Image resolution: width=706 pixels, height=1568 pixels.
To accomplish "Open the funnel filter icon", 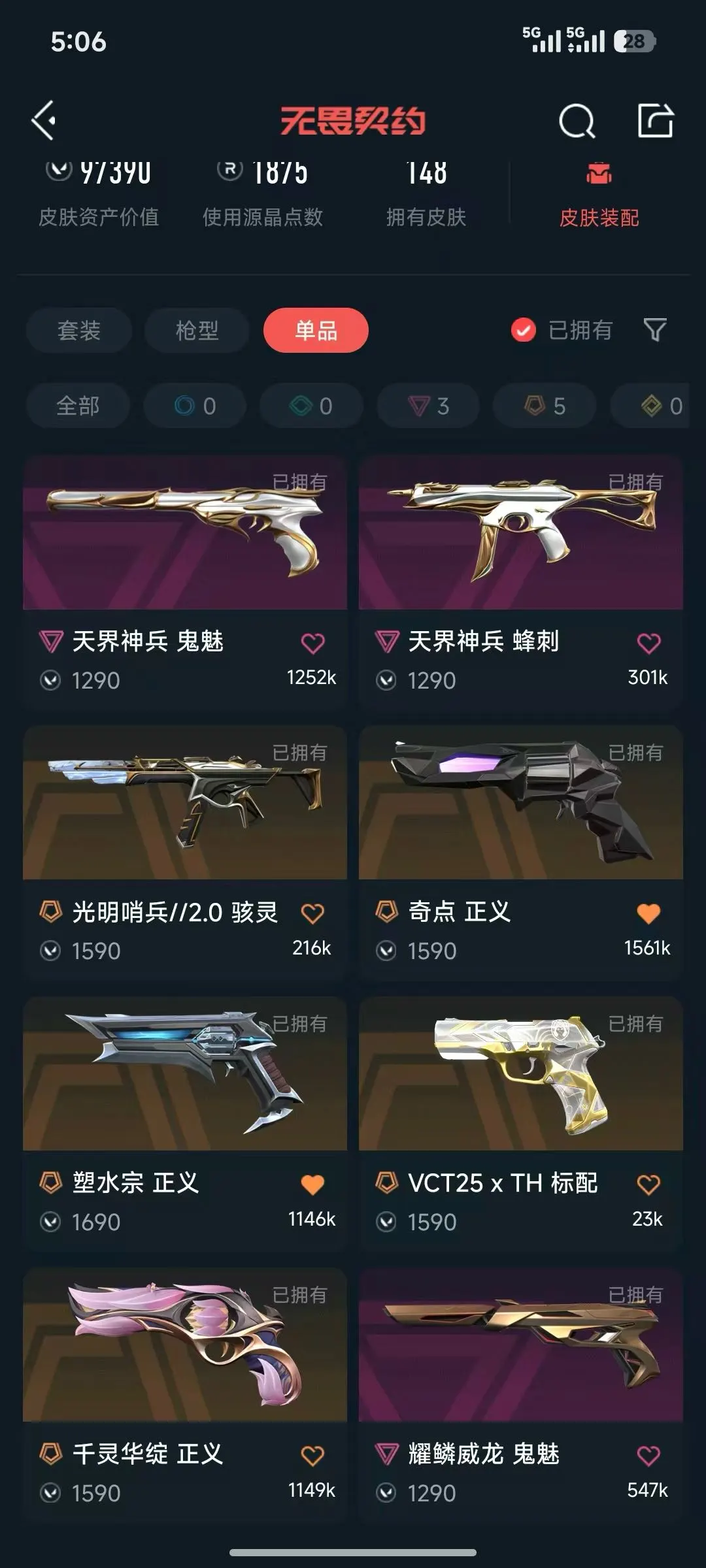I will 655,330.
